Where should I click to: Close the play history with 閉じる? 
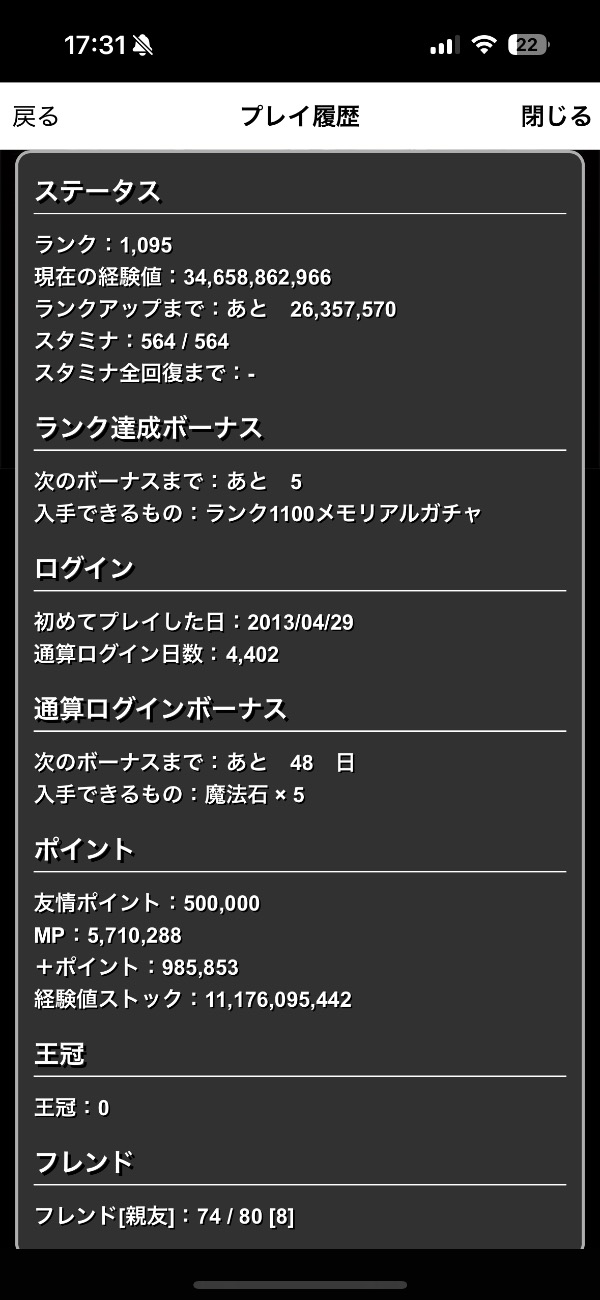coord(556,116)
